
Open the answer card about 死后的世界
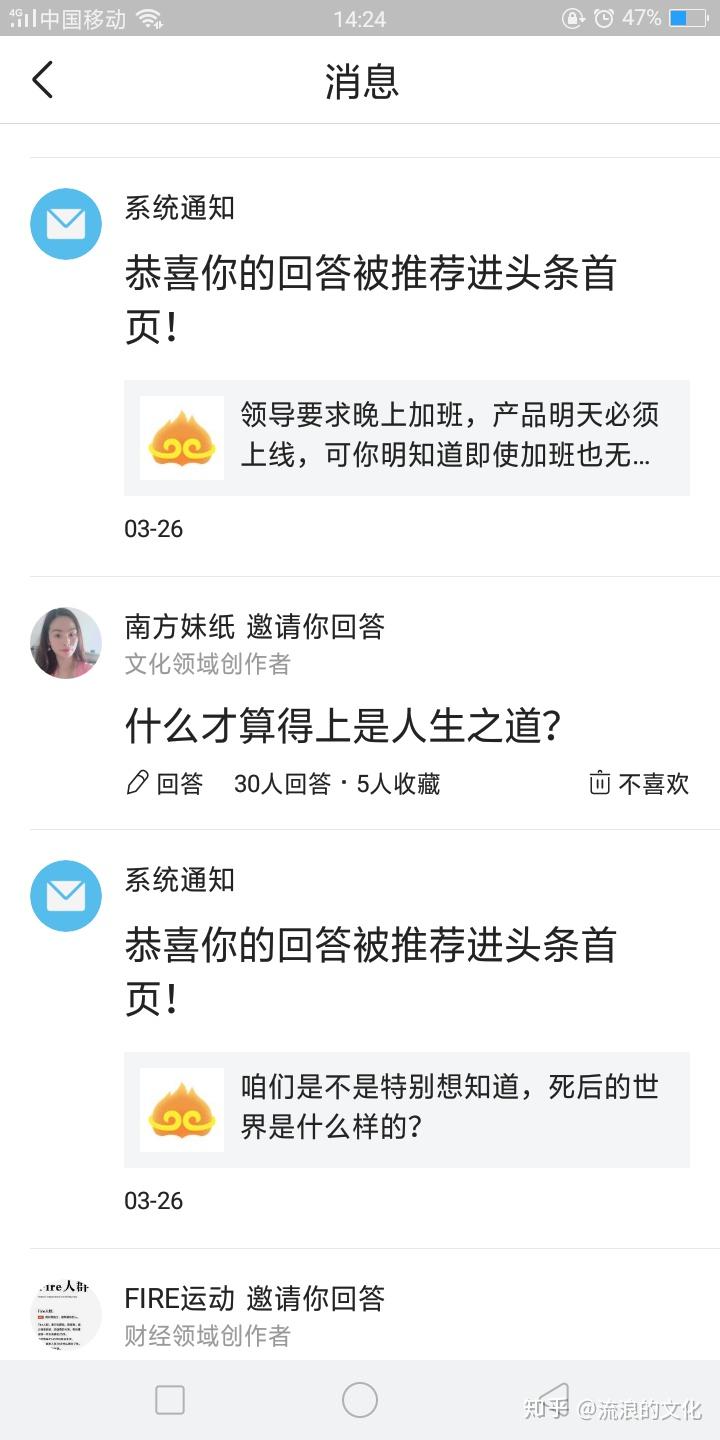point(407,1109)
